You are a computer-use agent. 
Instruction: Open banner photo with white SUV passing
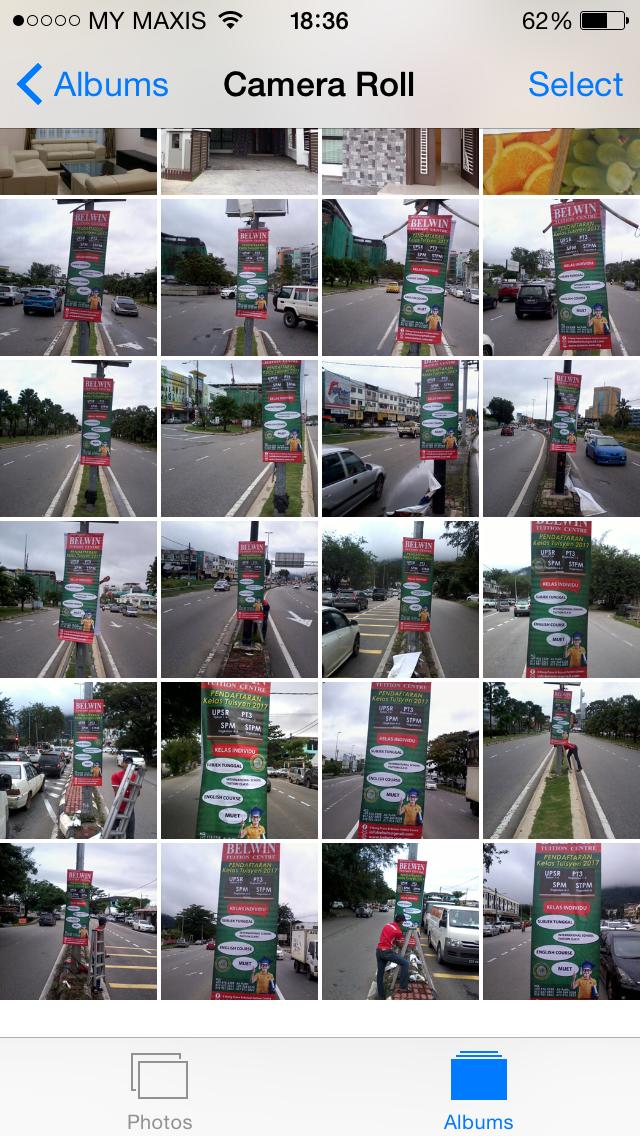pos(239,276)
